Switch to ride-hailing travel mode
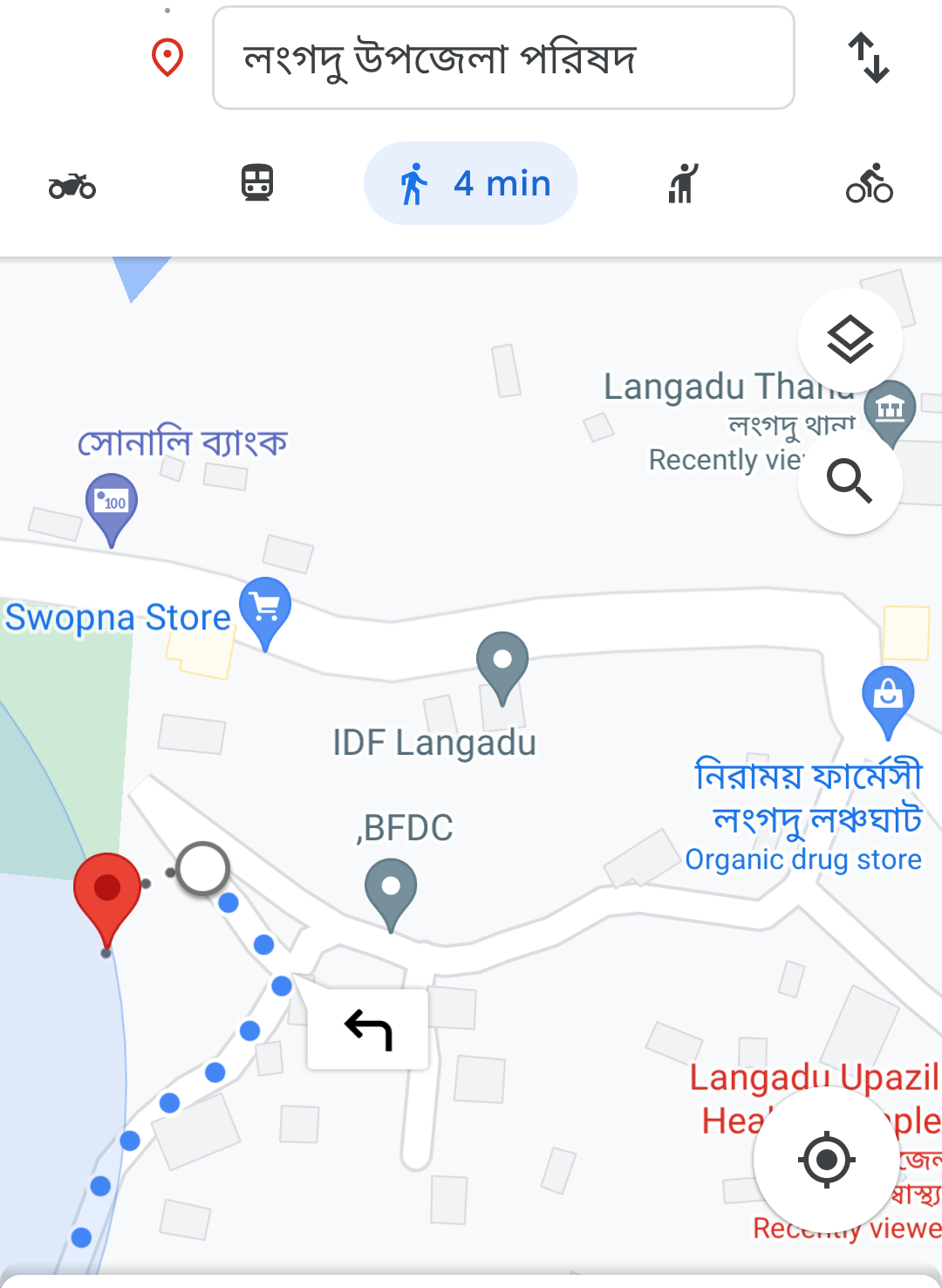Screen dimensions: 942x1288 [x=684, y=184]
